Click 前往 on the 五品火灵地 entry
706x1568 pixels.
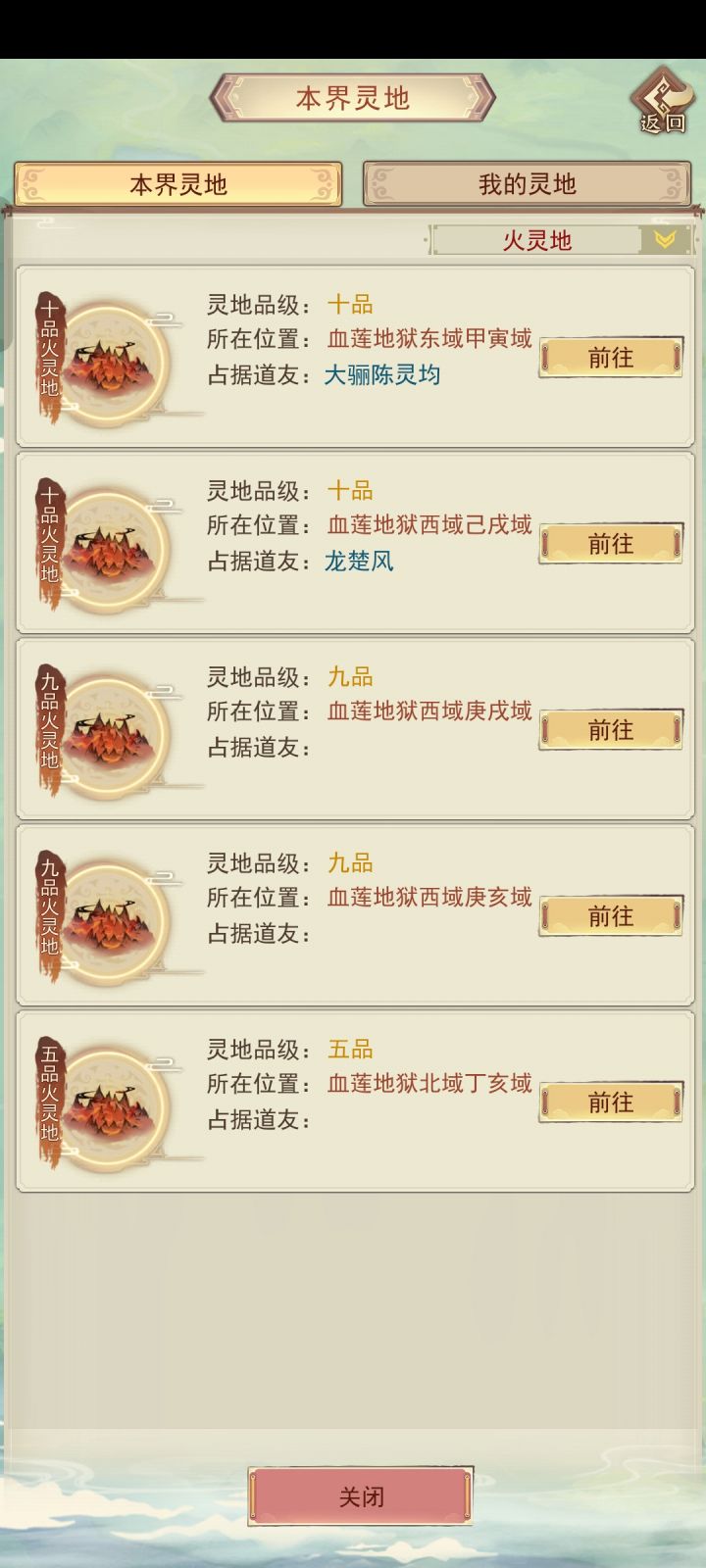tap(610, 1102)
